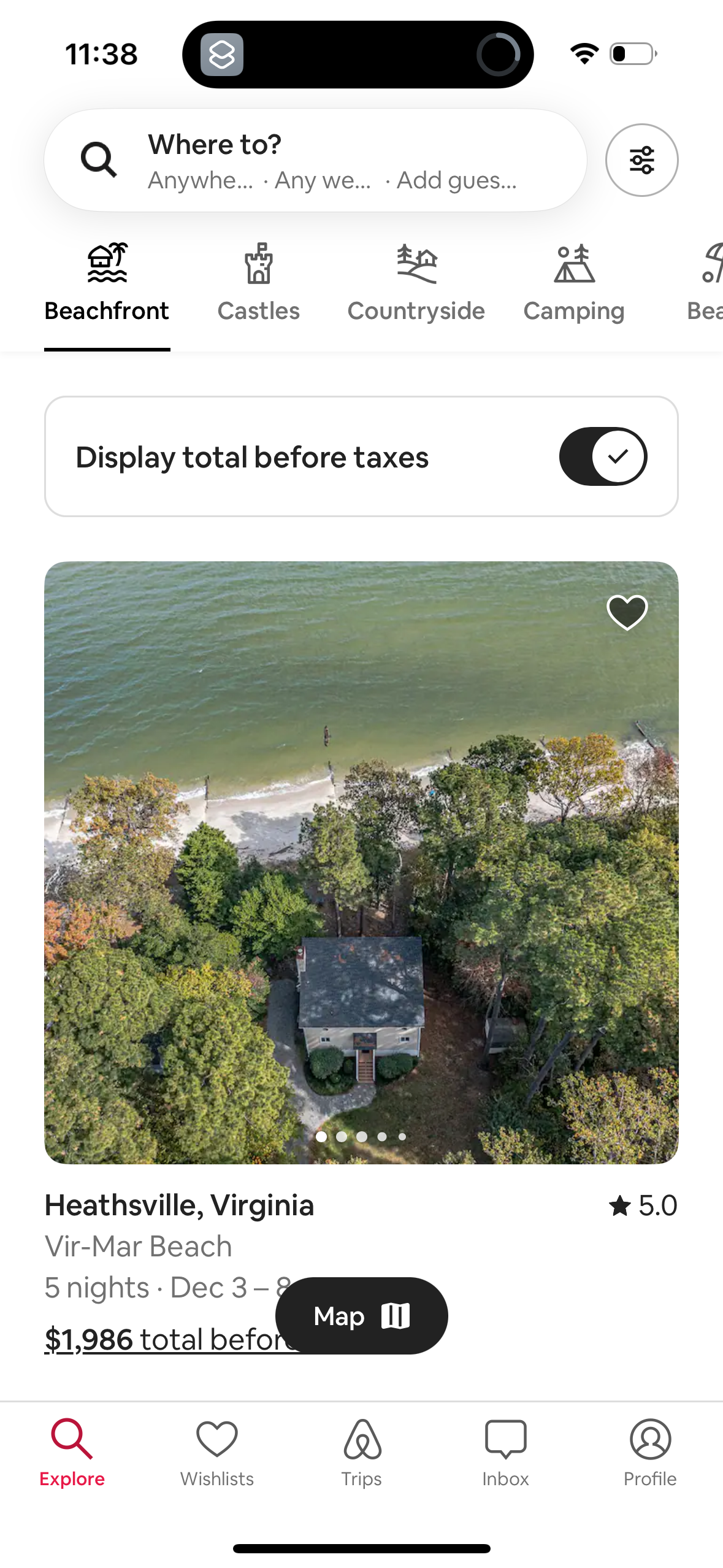This screenshot has height=1568, width=723.
Task: Select the Beachfront category icon
Action: (x=106, y=264)
